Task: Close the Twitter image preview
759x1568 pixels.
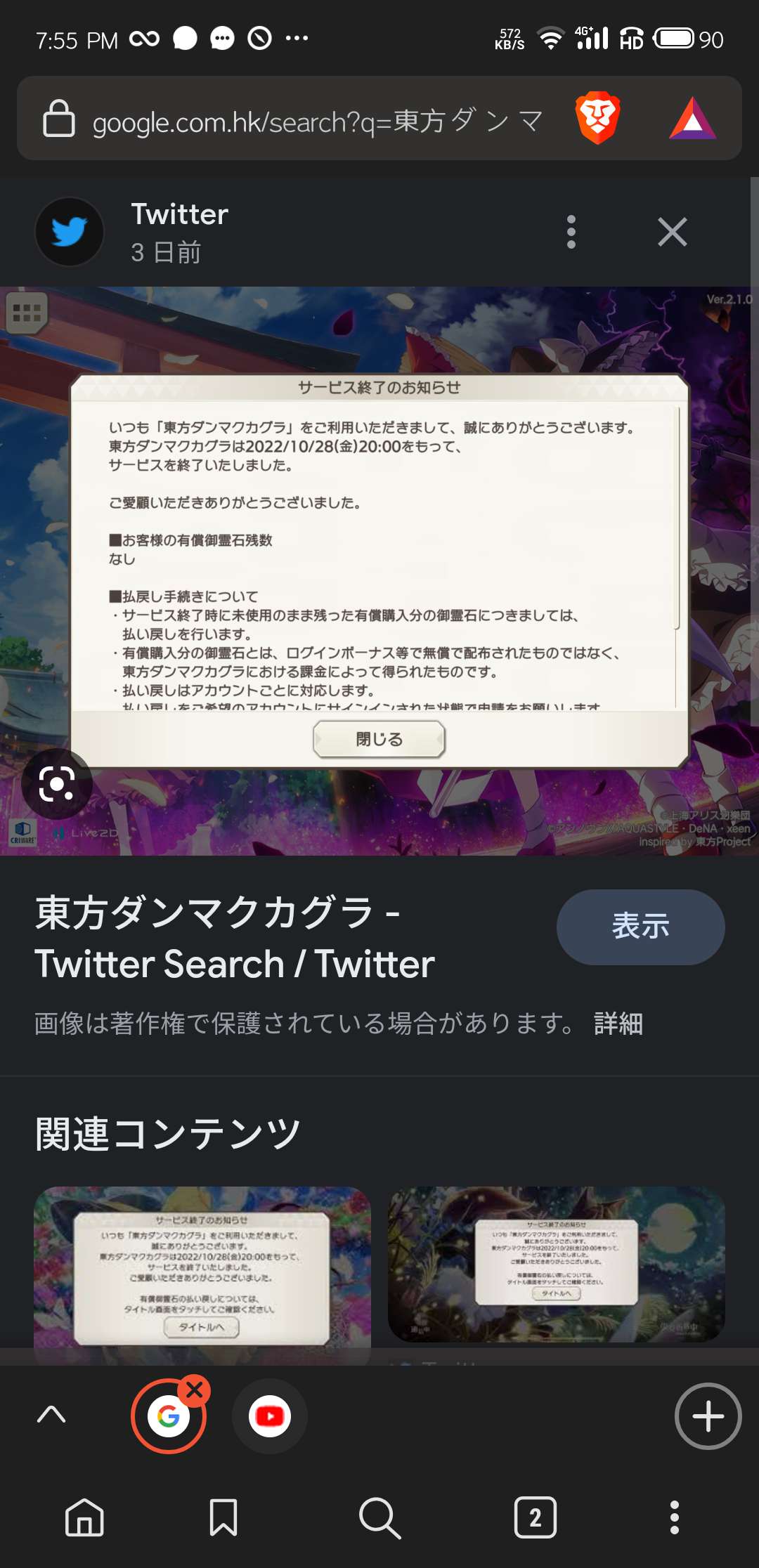Action: [672, 232]
